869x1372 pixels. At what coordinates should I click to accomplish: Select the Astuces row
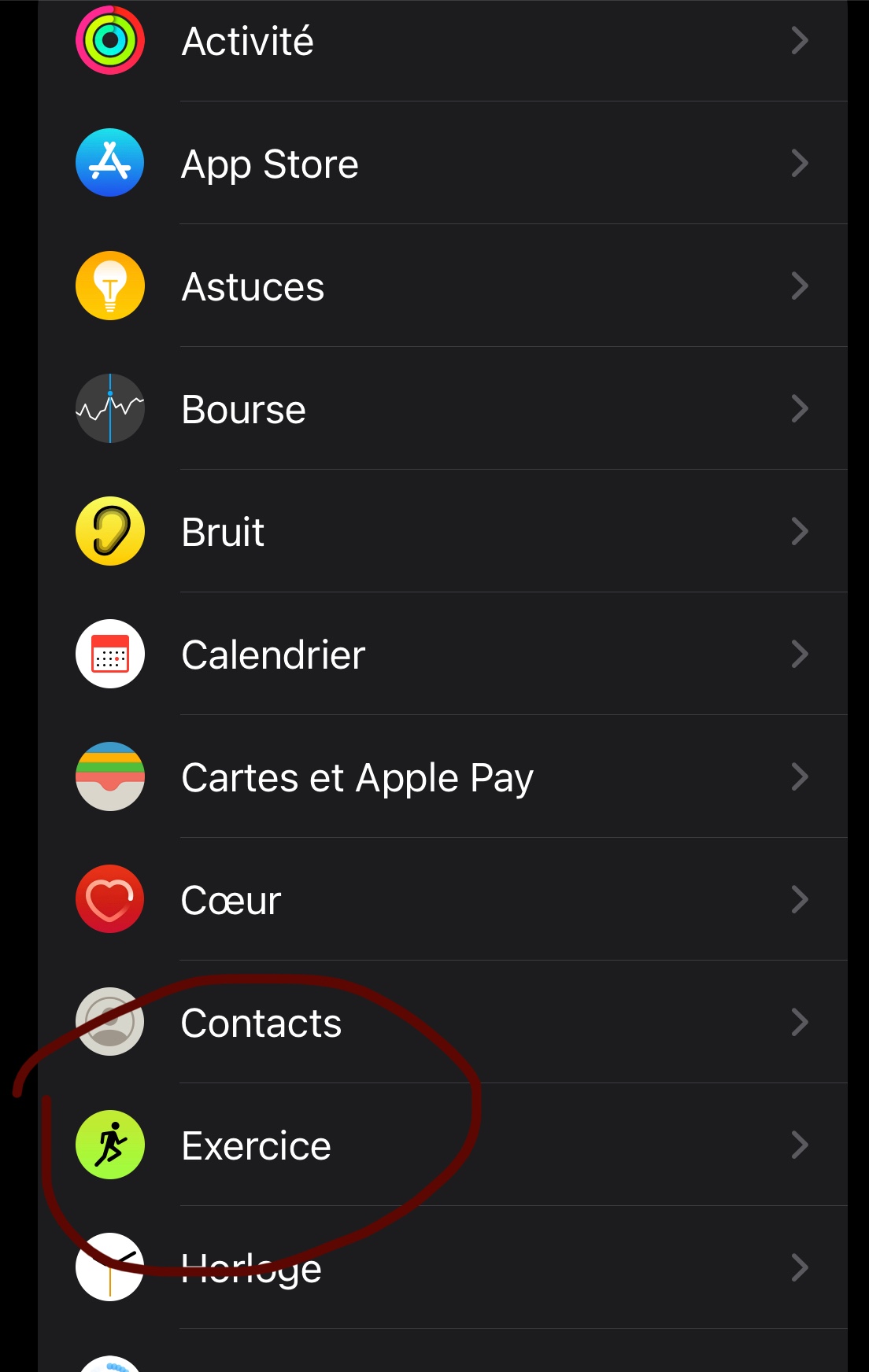[x=441, y=286]
